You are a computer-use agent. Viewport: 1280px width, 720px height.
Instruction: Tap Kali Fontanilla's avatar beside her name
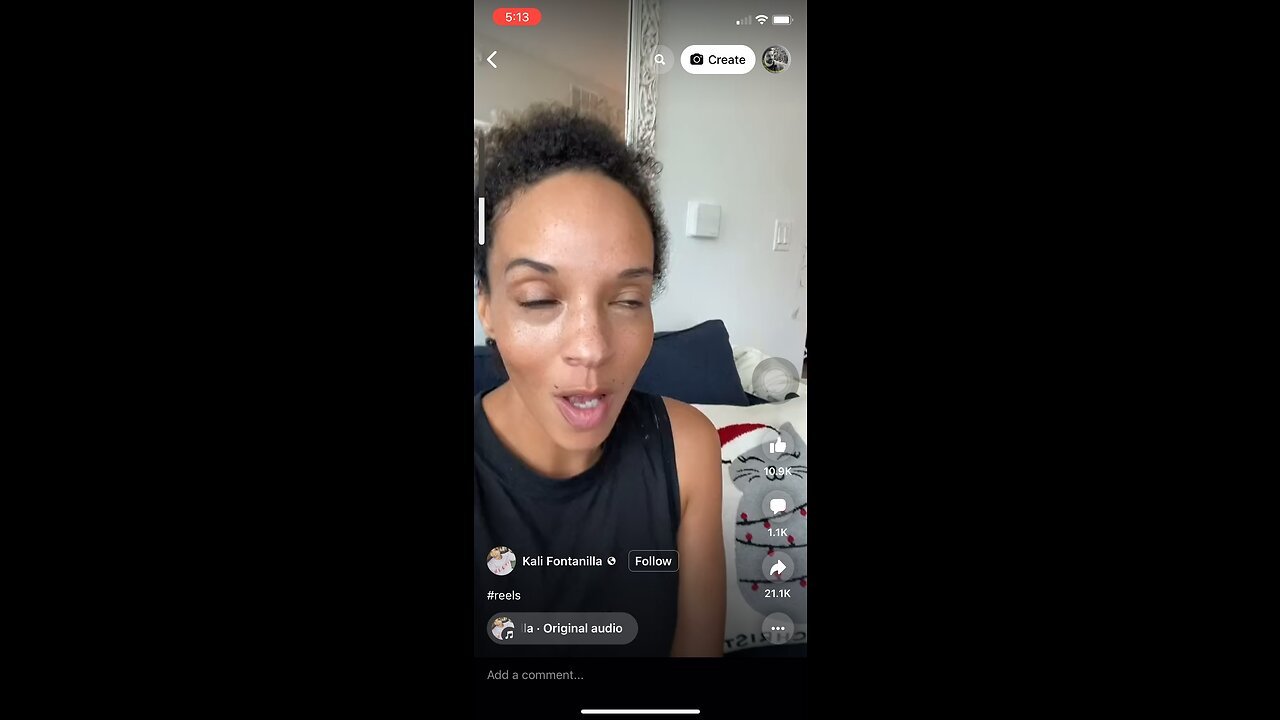point(501,561)
